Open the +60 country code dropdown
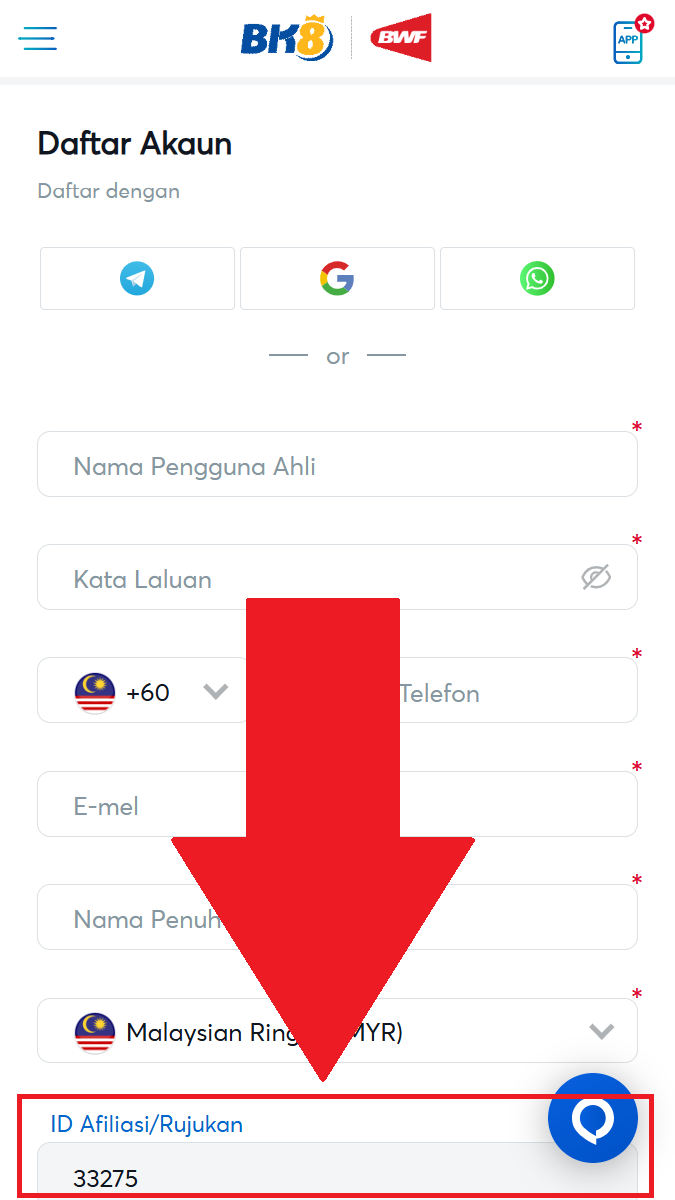Image resolution: width=675 pixels, height=1200 pixels. (142, 690)
